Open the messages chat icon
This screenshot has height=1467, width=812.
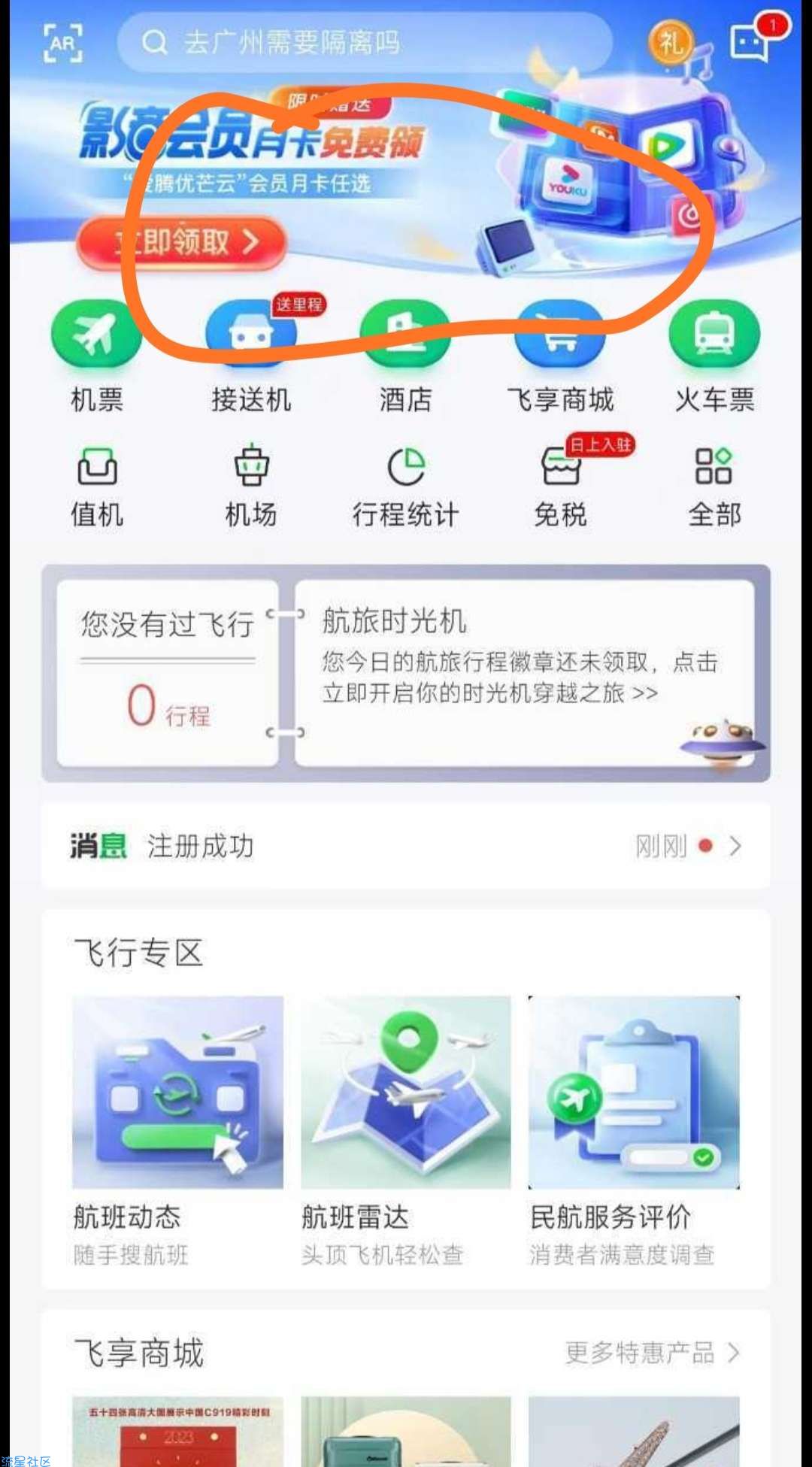click(750, 43)
